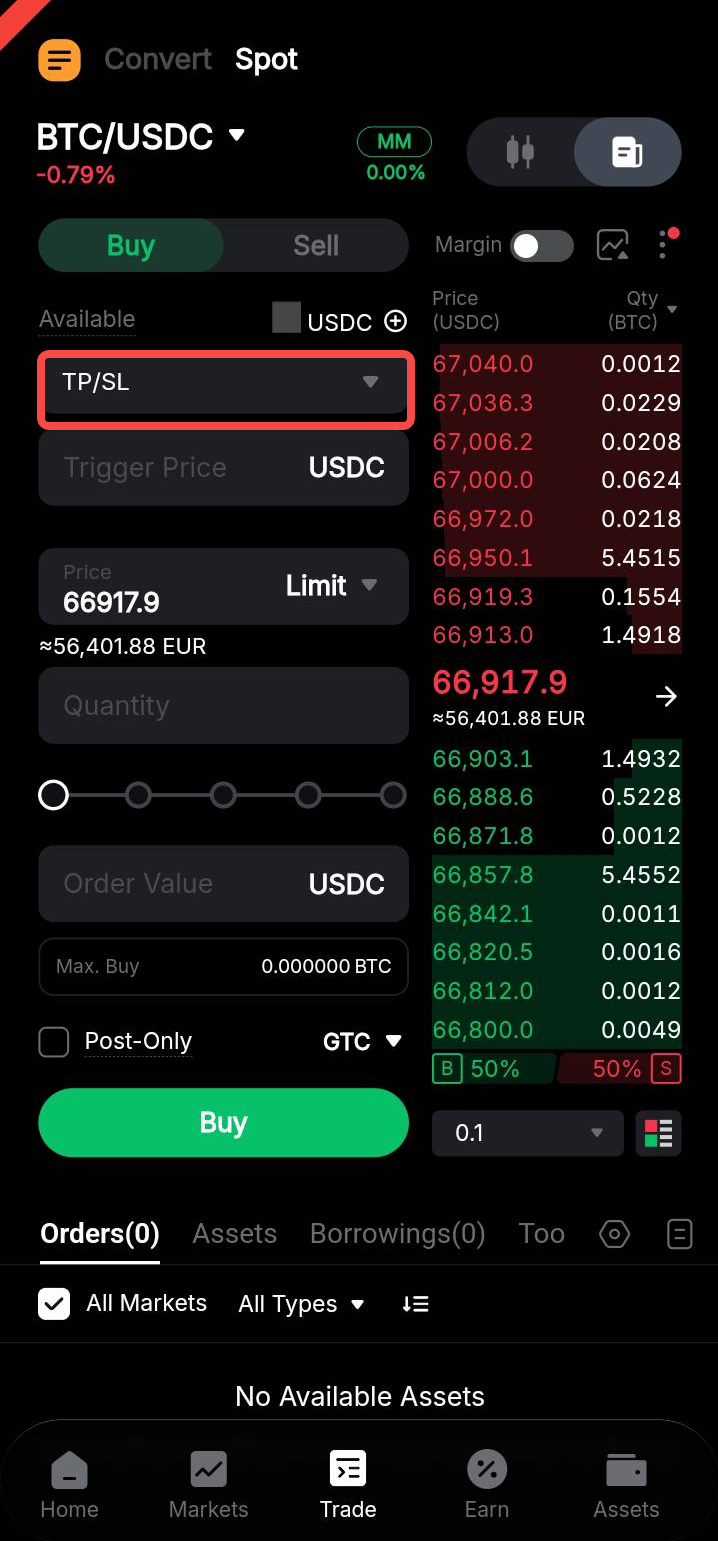This screenshot has height=1541, width=718.
Task: Open the GTC time-in-force dropdown
Action: pyautogui.click(x=362, y=1042)
